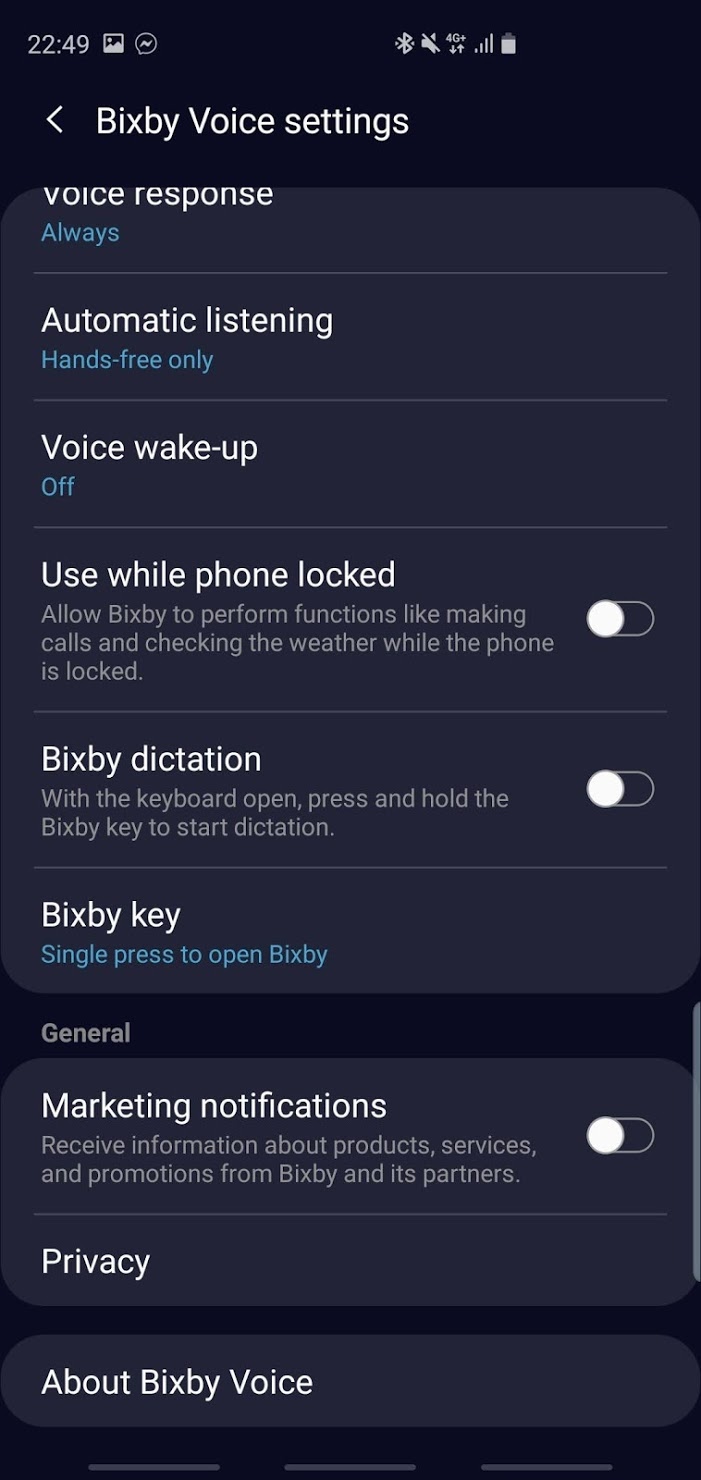Open Automatic listening options
This screenshot has width=701, height=1480.
[x=300, y=338]
